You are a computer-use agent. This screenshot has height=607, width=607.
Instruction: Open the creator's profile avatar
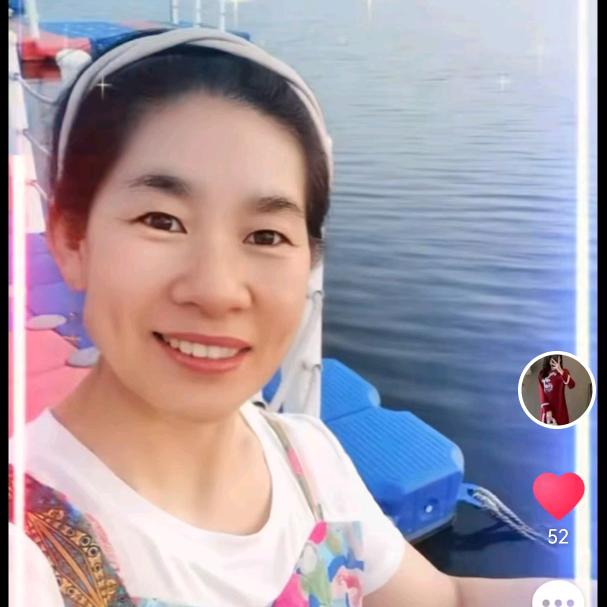556,390
